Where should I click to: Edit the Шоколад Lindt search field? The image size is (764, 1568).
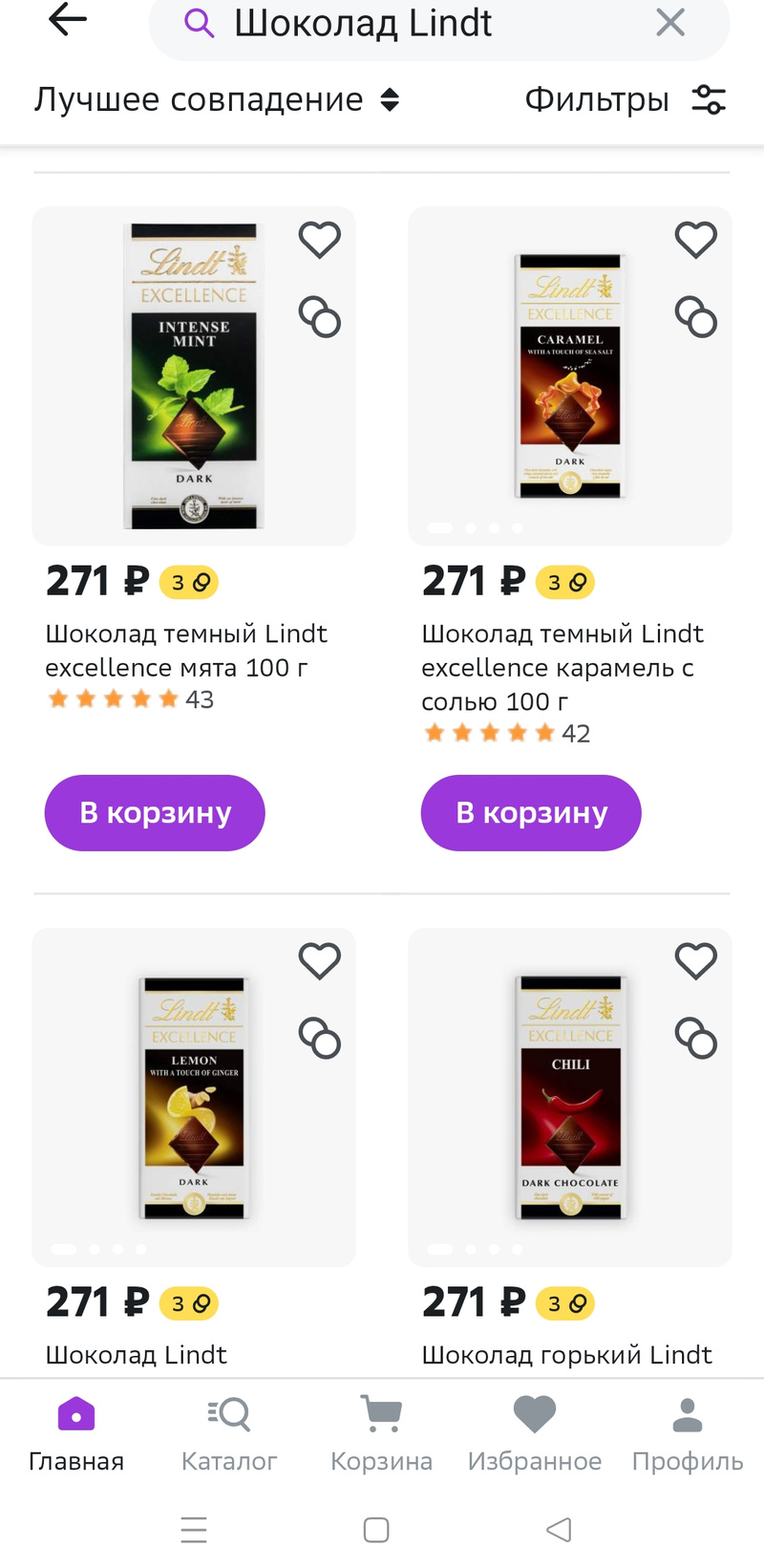pos(420,23)
